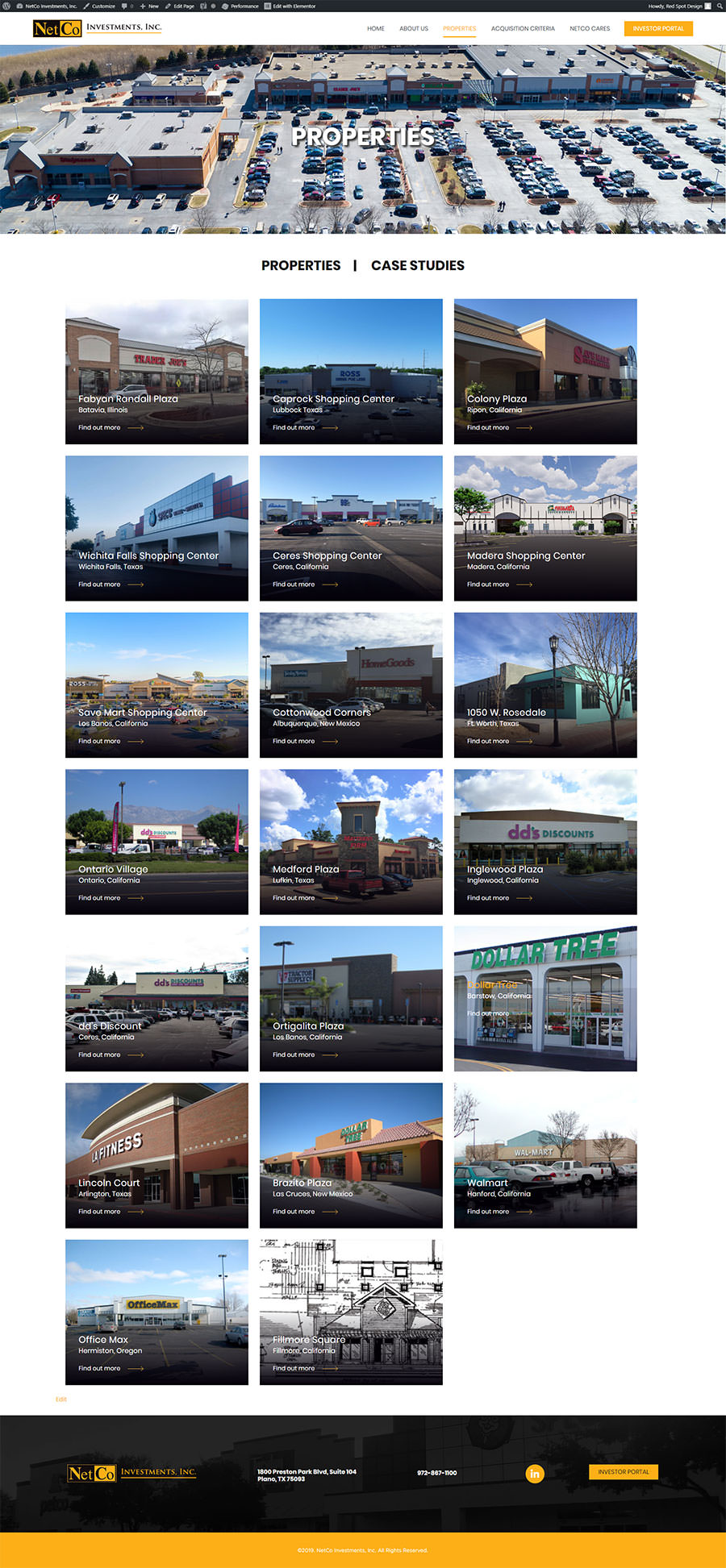Open the Investor Portal button in header
This screenshot has height=1568, width=726.
click(657, 28)
